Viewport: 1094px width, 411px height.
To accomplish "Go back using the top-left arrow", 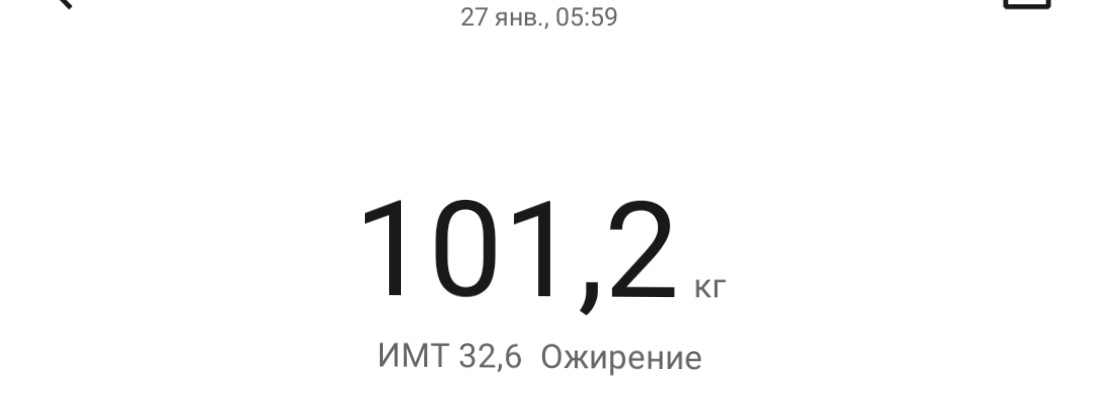I will click(x=62, y=3).
